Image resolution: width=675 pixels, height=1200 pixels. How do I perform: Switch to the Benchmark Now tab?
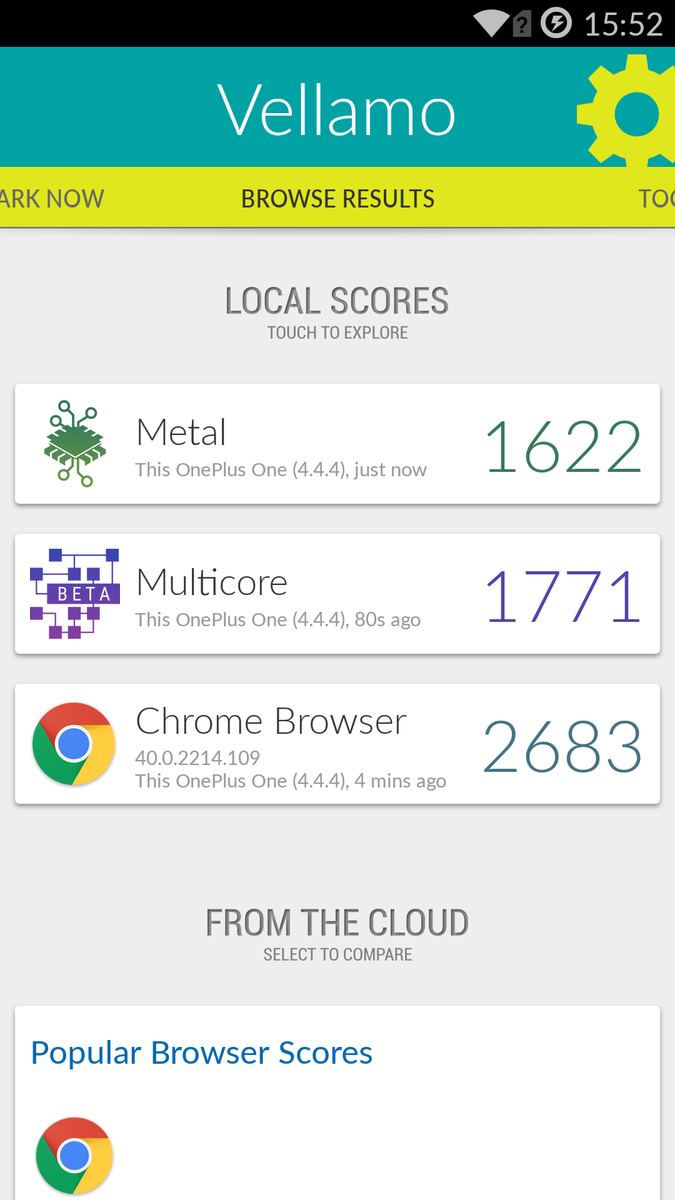tap(50, 198)
